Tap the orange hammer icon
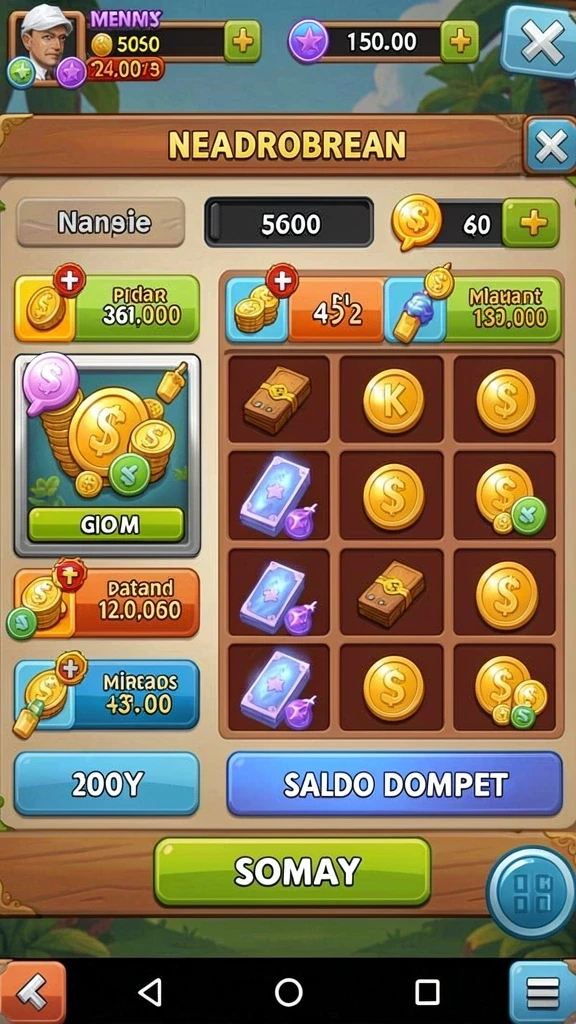This screenshot has width=576, height=1024. click(x=32, y=993)
